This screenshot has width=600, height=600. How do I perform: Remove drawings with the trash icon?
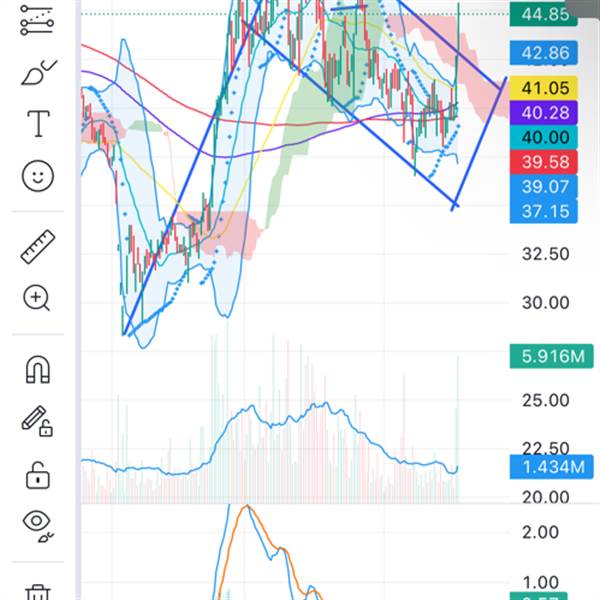click(38, 592)
